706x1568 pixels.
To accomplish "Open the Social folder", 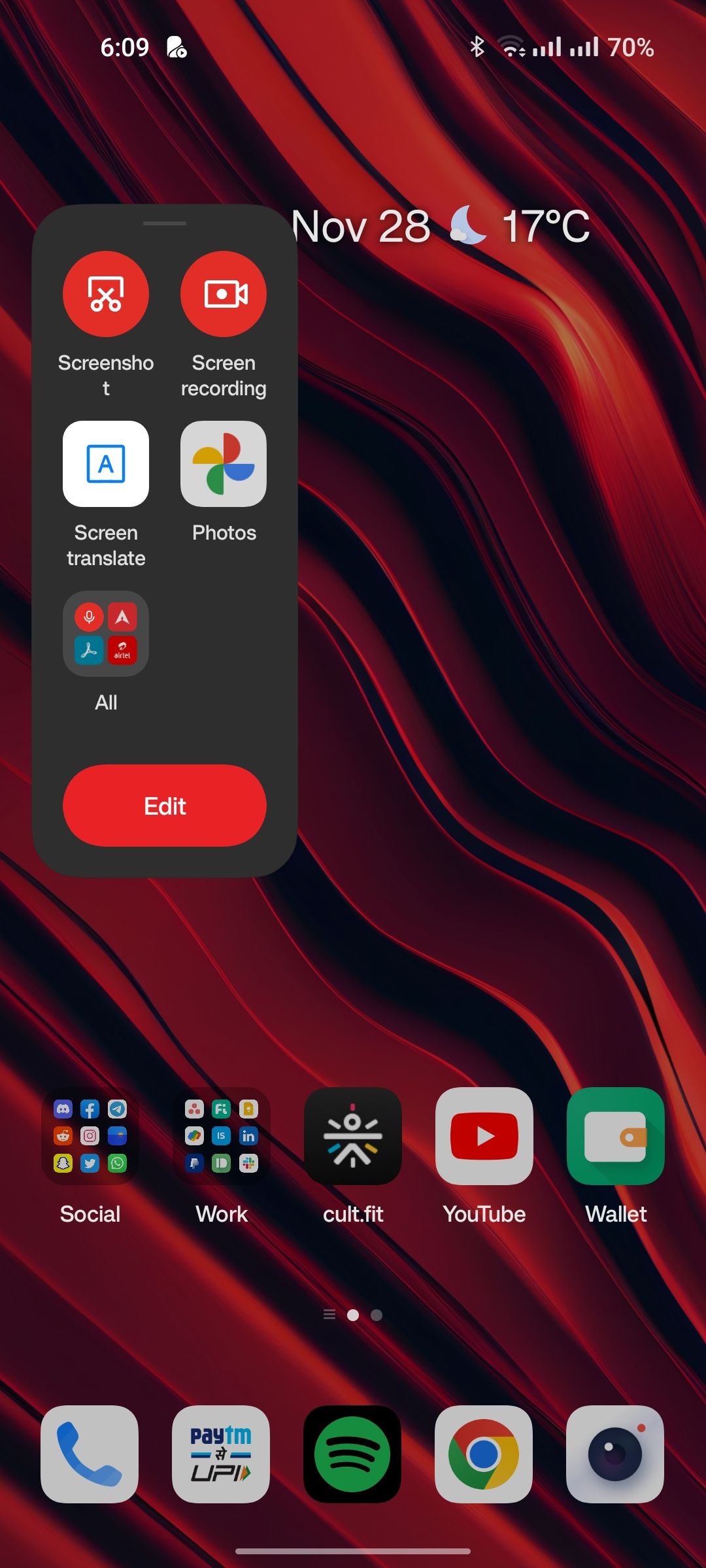I will coord(90,1136).
